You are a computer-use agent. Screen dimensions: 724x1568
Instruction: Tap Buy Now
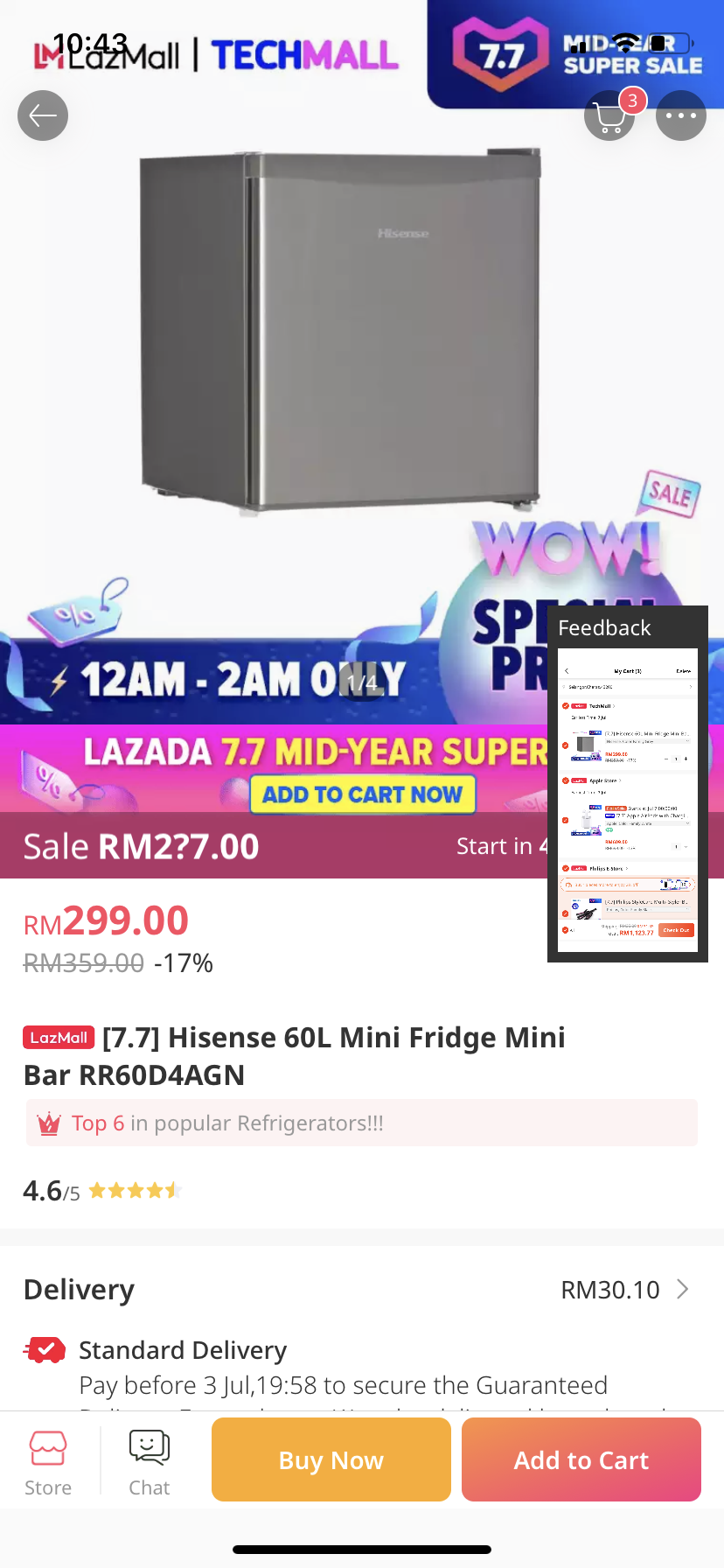[x=331, y=1459]
